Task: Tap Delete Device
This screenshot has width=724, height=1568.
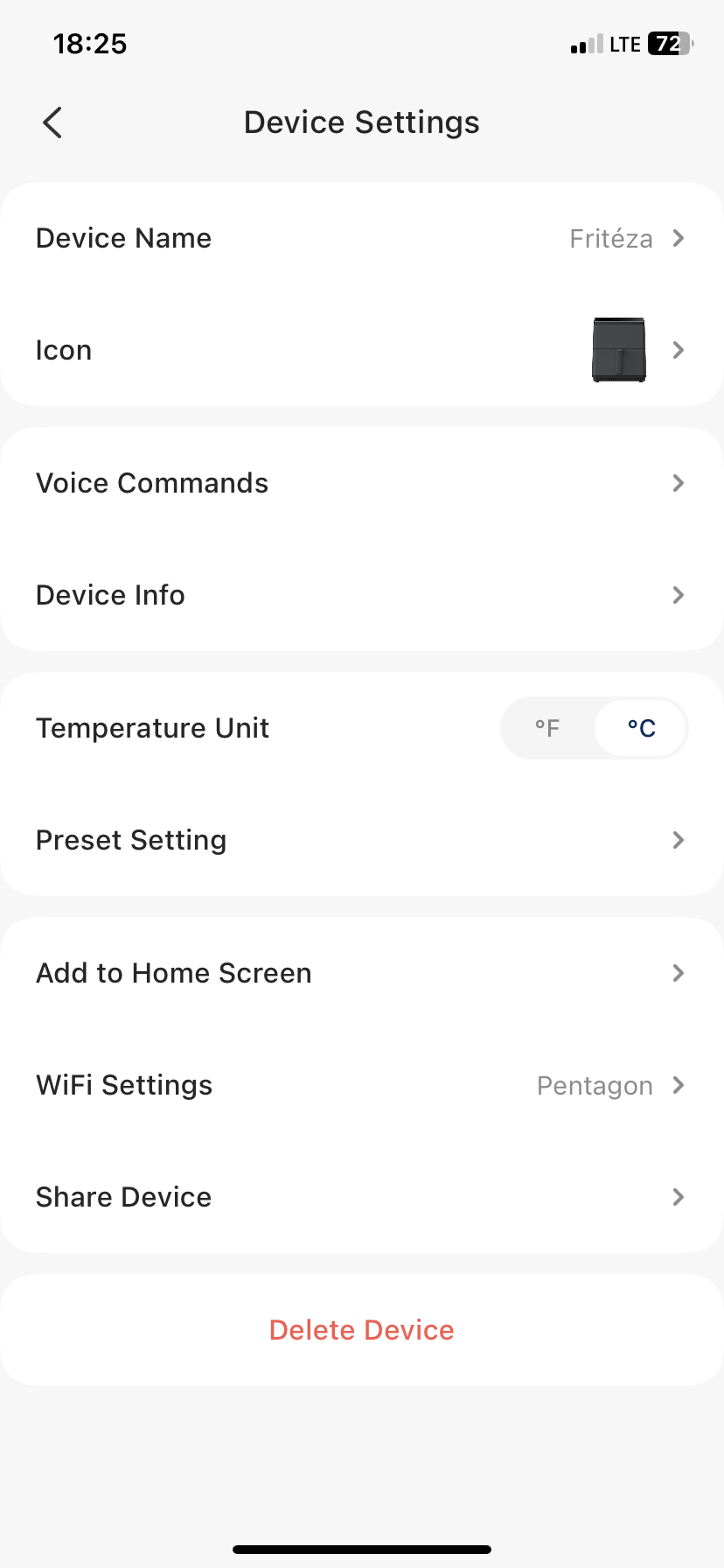Action: 361,1330
